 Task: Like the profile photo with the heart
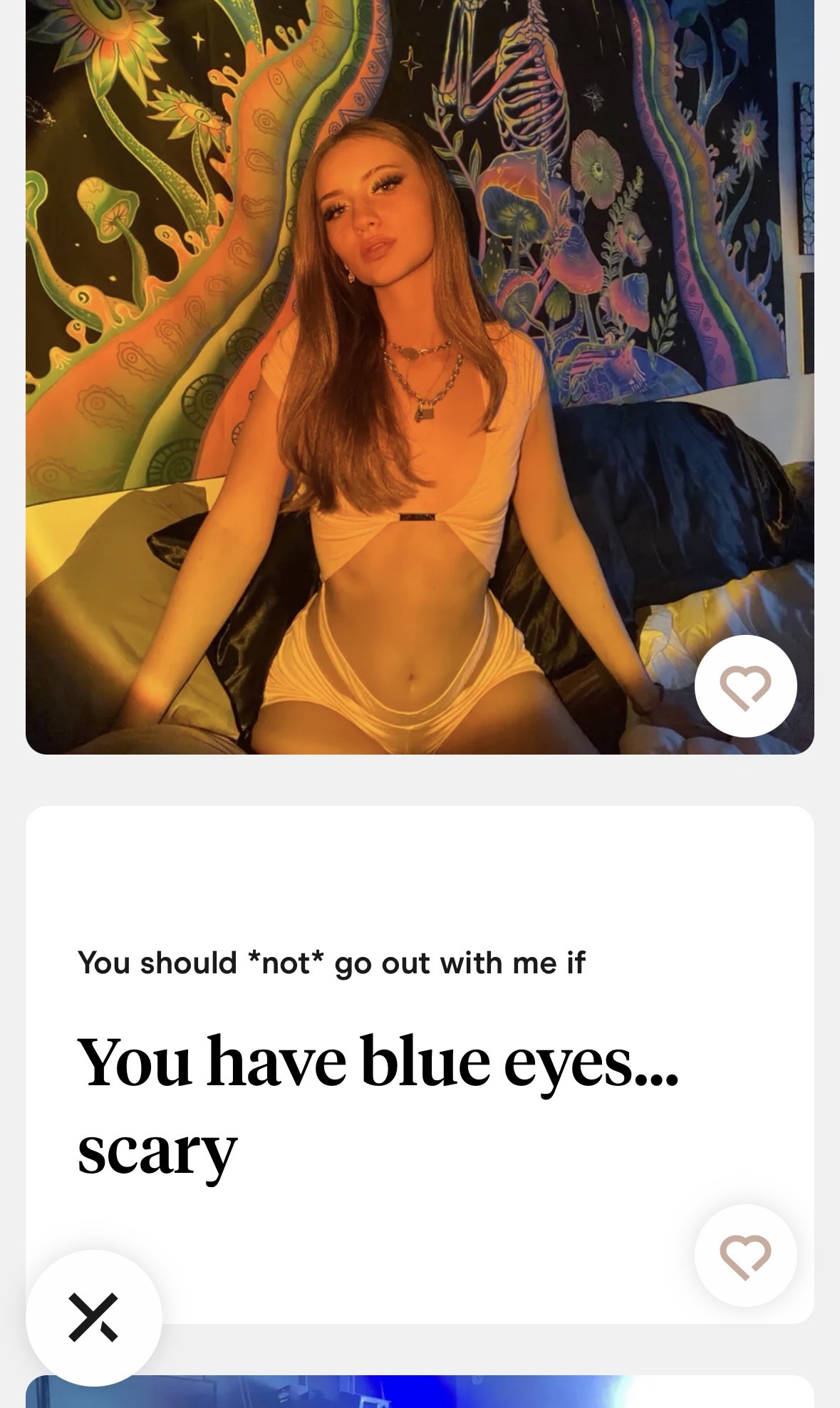pos(745,685)
